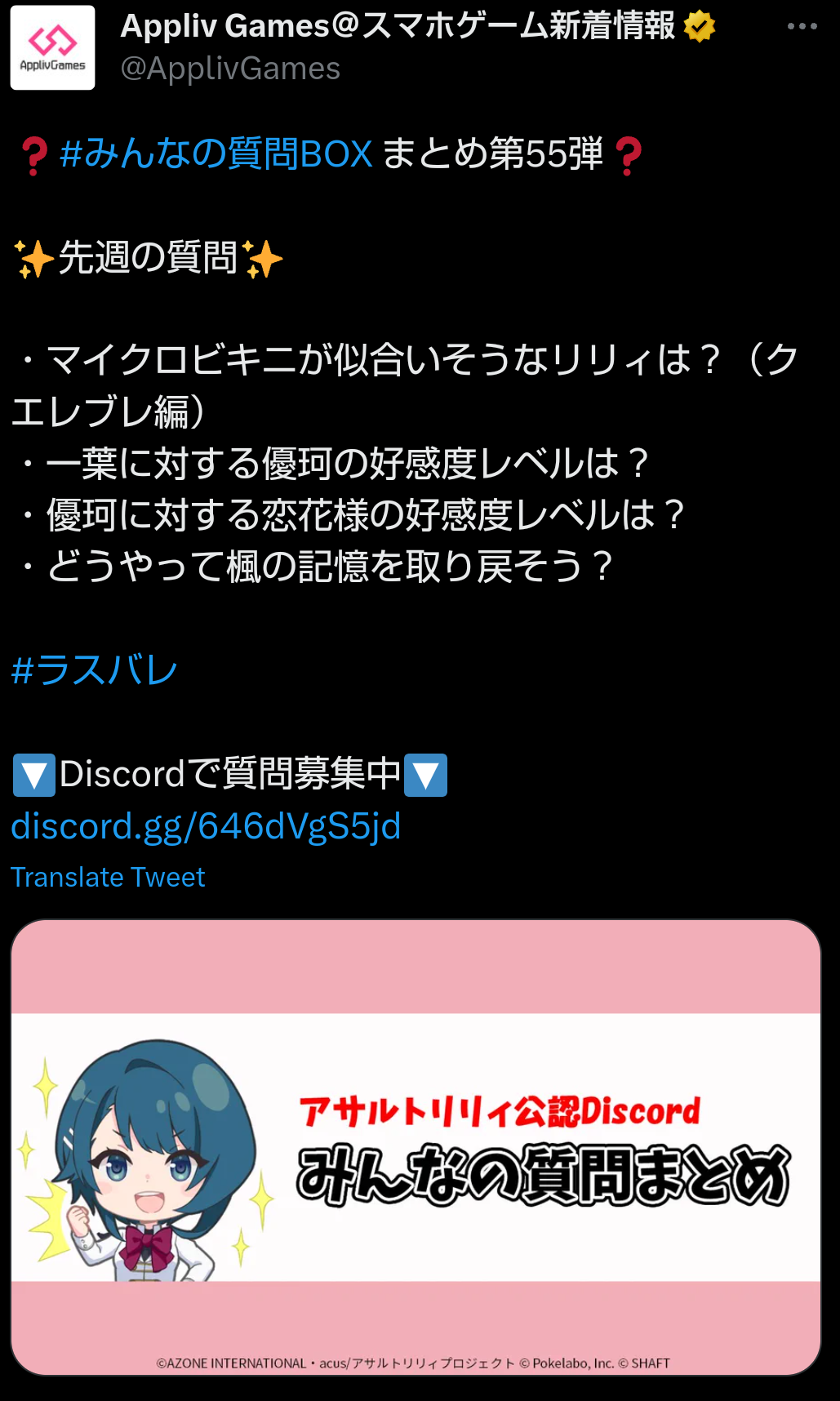Open the #ラスバレ hashtag
The image size is (840, 1401).
coord(95,671)
